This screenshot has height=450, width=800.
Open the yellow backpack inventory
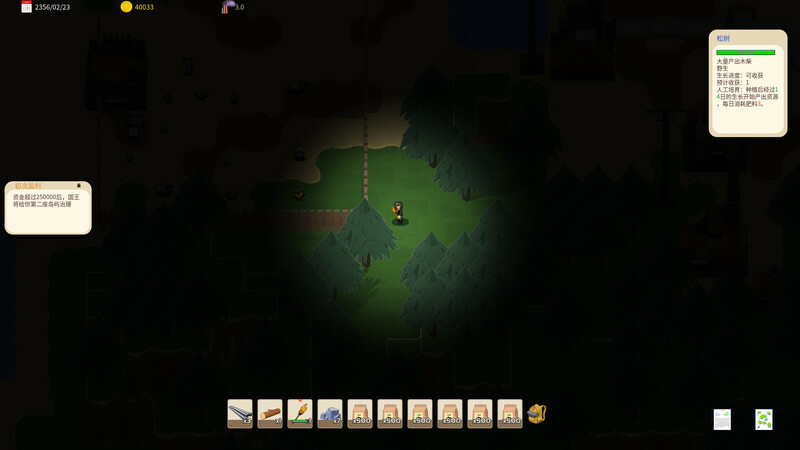[x=537, y=412]
